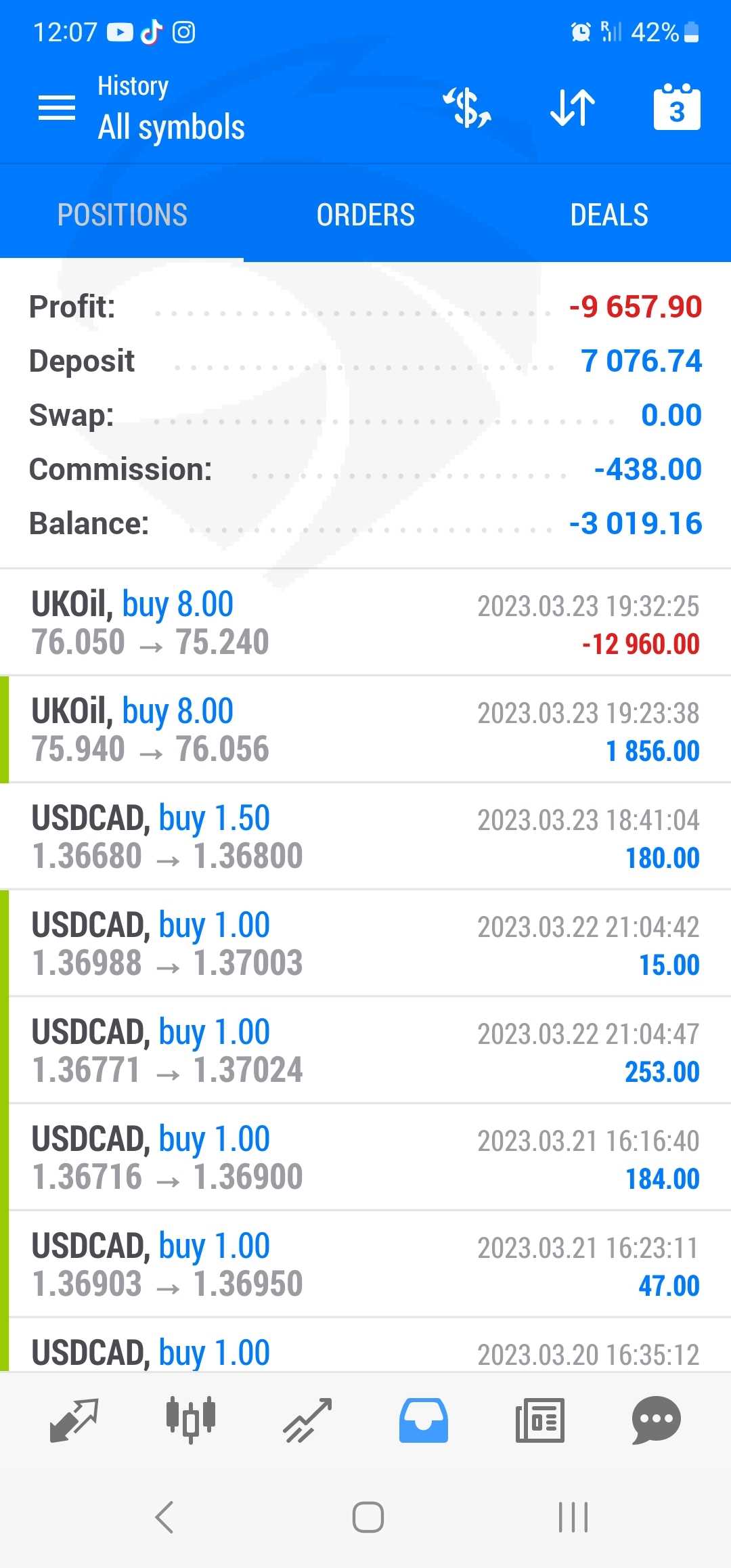731x1568 pixels.
Task: Open USDCAD trade with 253.00 profit
Action: (x=365, y=1050)
